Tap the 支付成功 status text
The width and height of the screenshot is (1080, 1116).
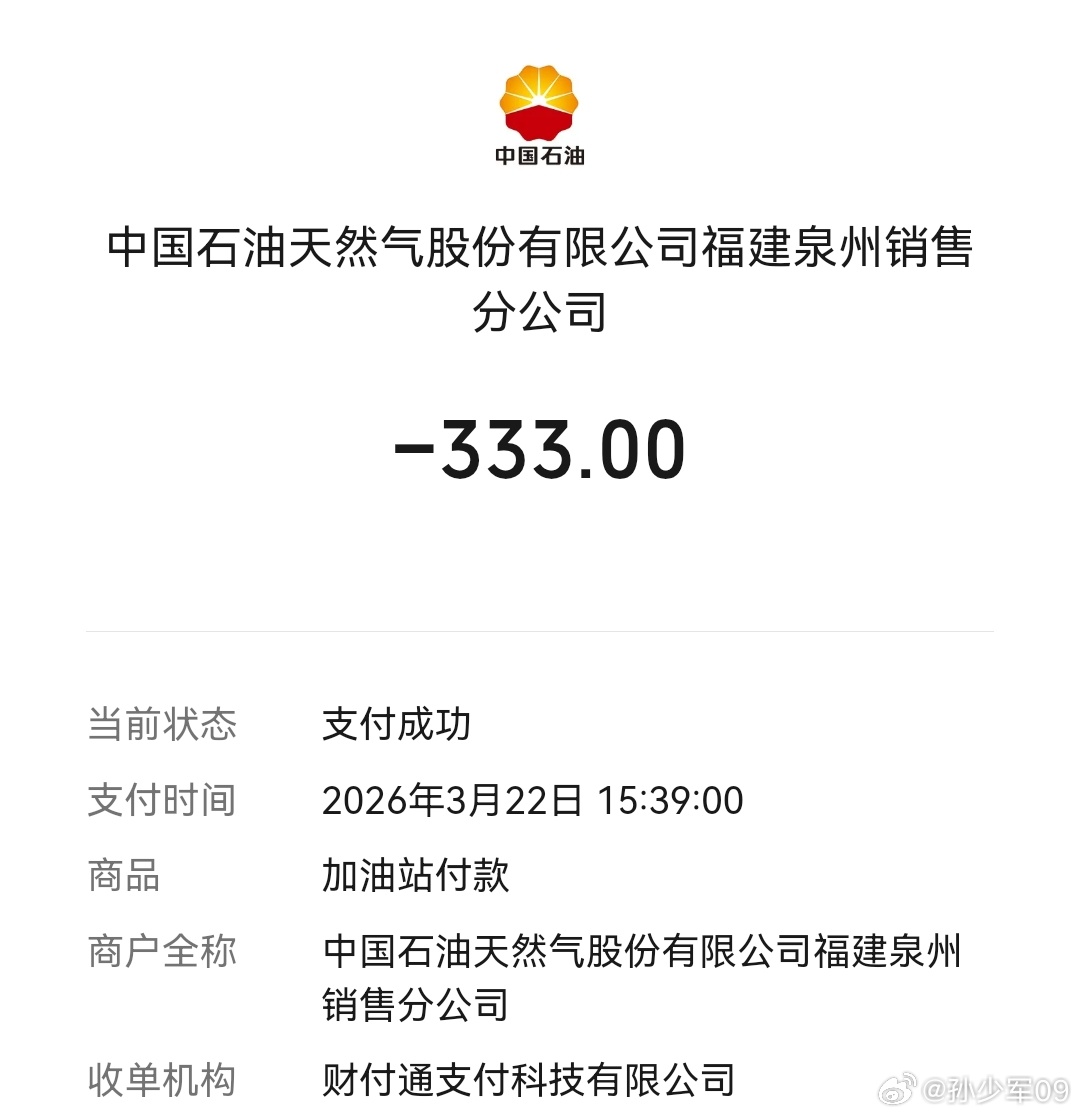point(395,726)
